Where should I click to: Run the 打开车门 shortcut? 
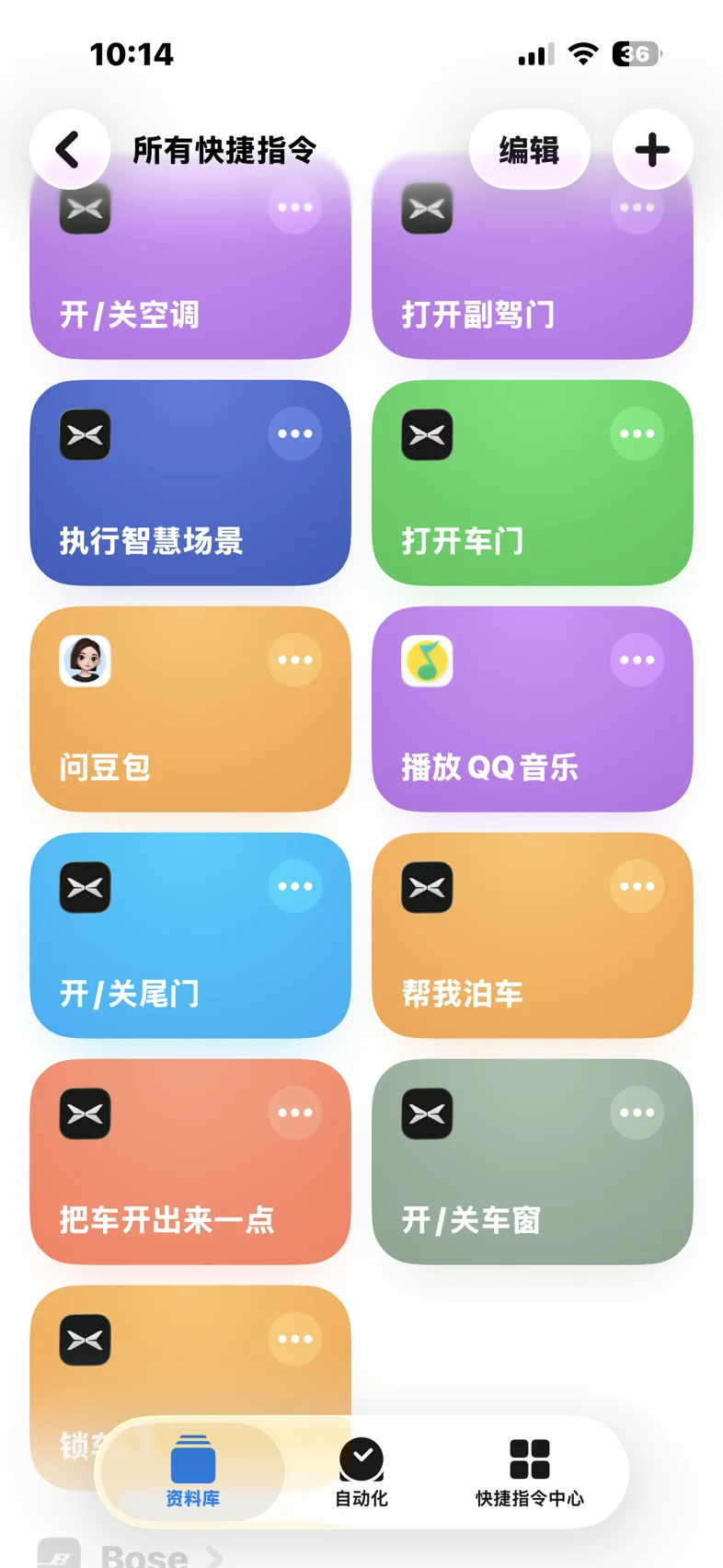[533, 483]
